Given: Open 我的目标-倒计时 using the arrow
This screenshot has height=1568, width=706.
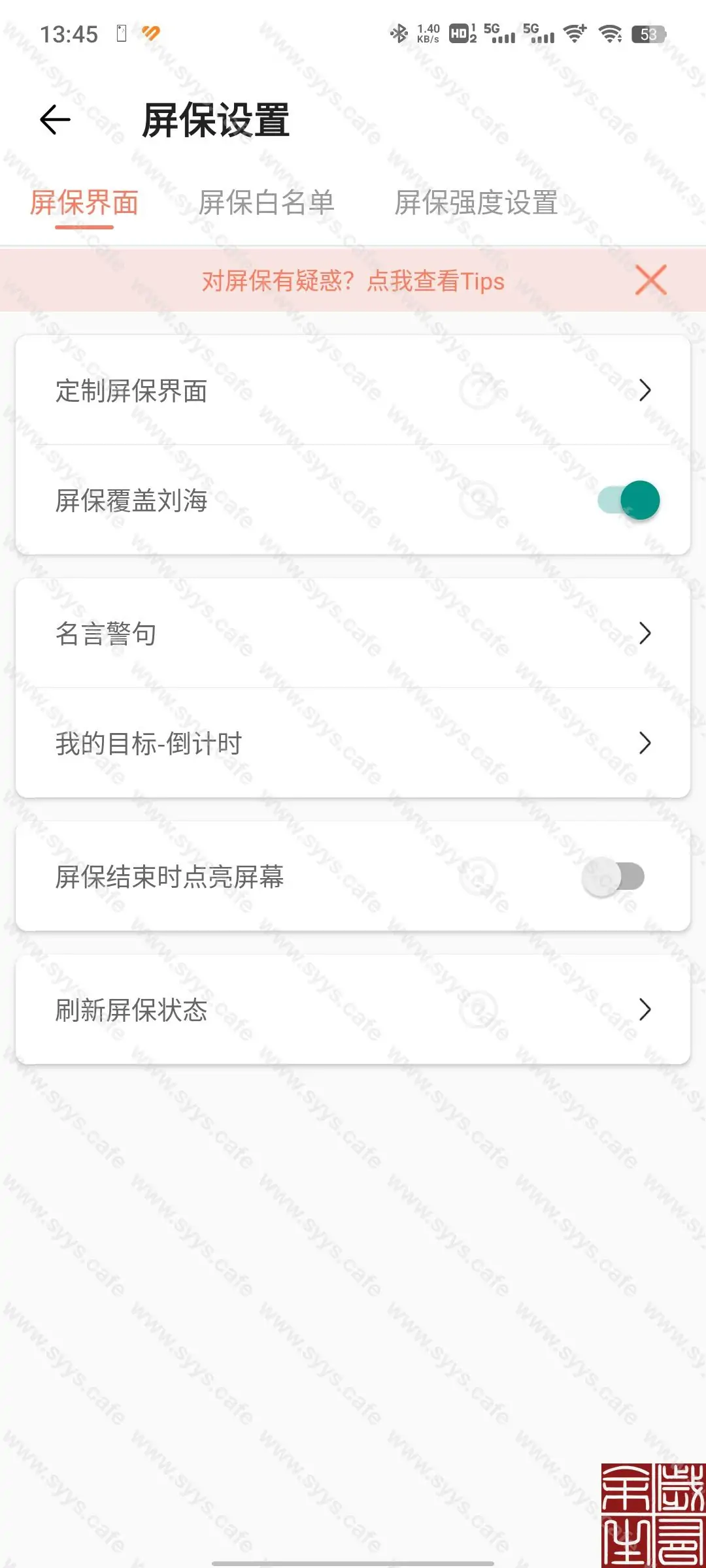Looking at the screenshot, I should tap(645, 743).
